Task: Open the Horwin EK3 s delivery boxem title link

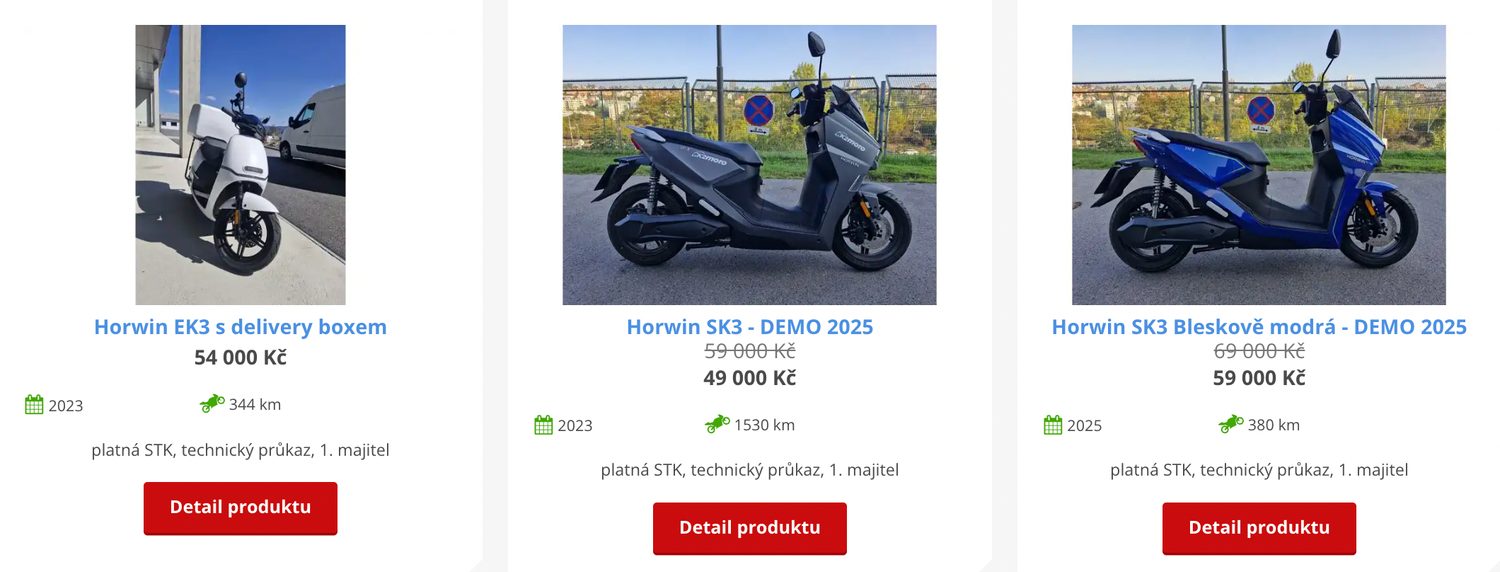Action: point(240,327)
